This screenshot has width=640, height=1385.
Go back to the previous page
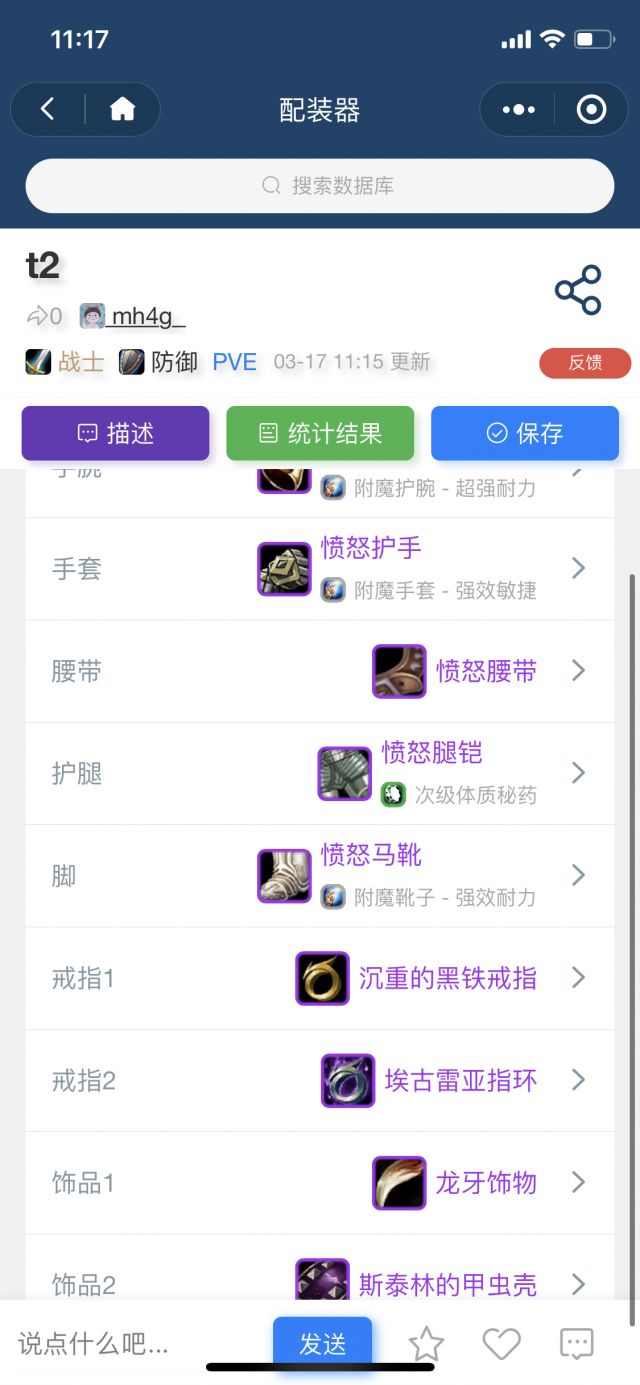(47, 109)
